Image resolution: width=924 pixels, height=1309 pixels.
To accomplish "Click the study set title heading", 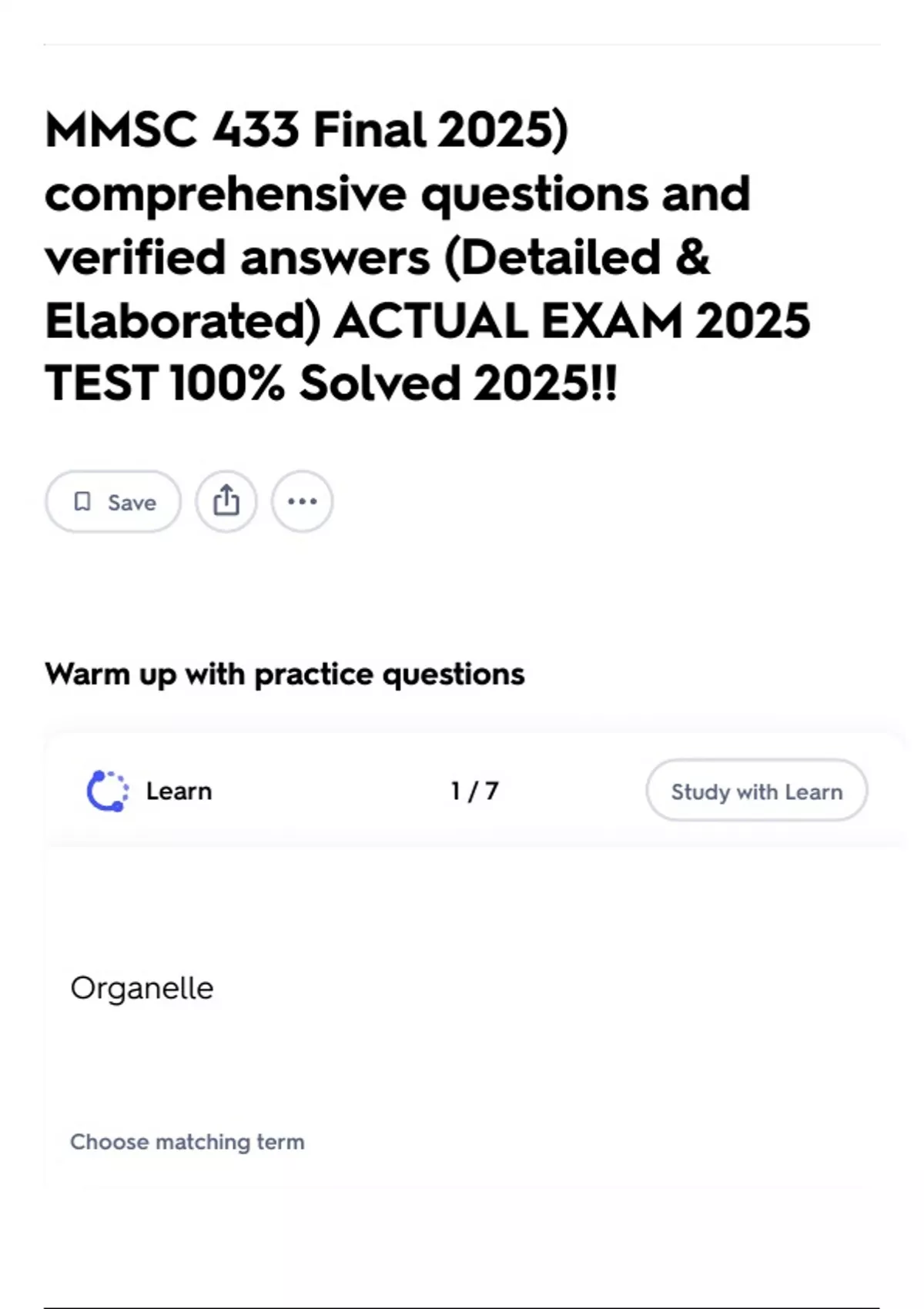I will pos(428,255).
